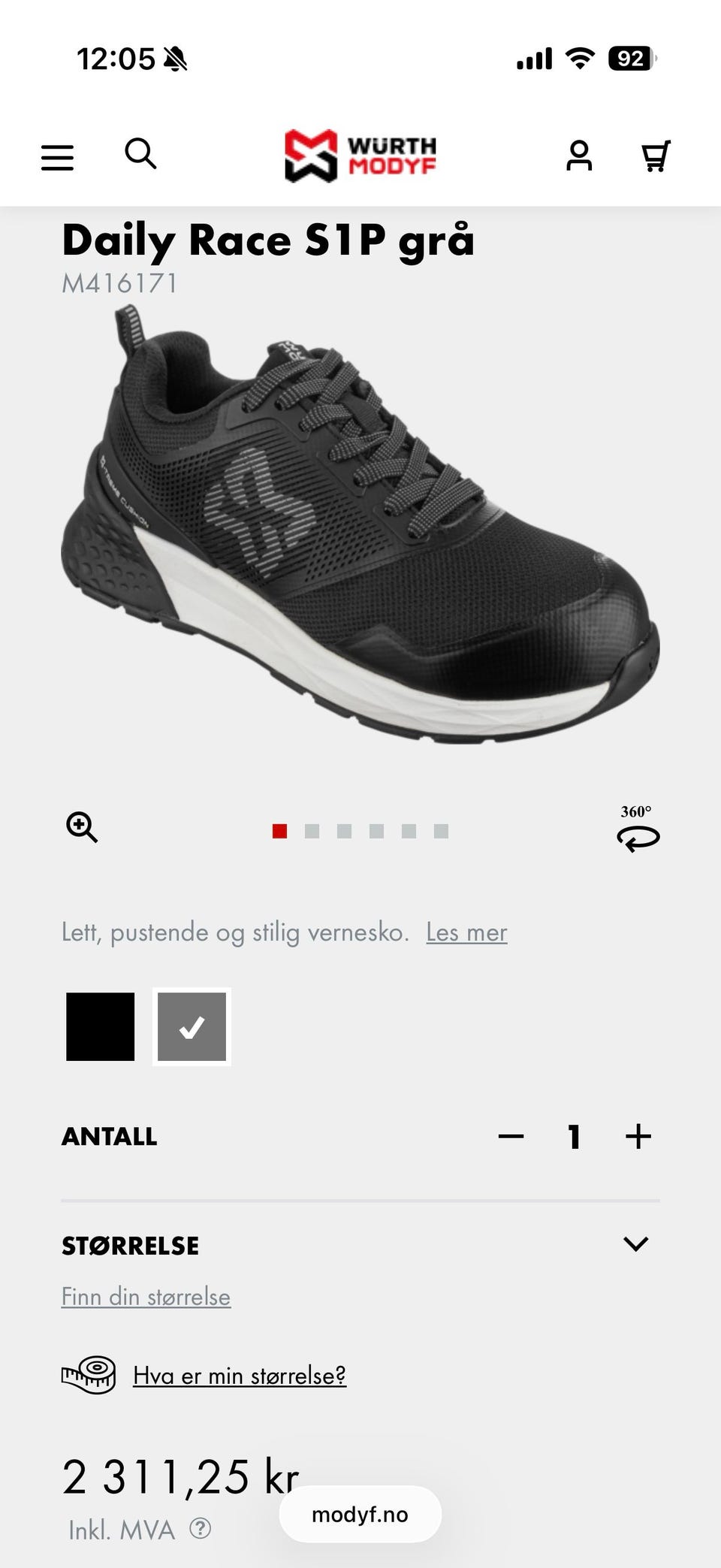Select the grey color swatch

tap(192, 1026)
